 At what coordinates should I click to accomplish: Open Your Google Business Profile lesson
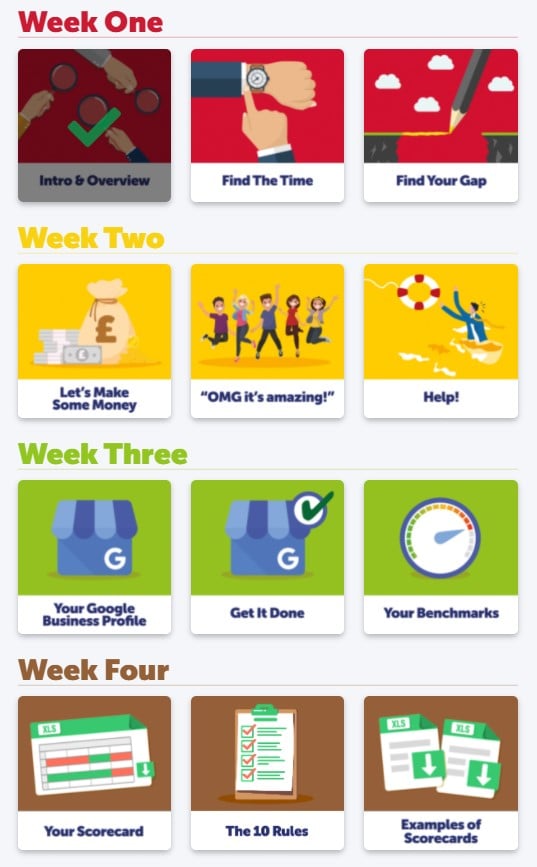click(95, 557)
